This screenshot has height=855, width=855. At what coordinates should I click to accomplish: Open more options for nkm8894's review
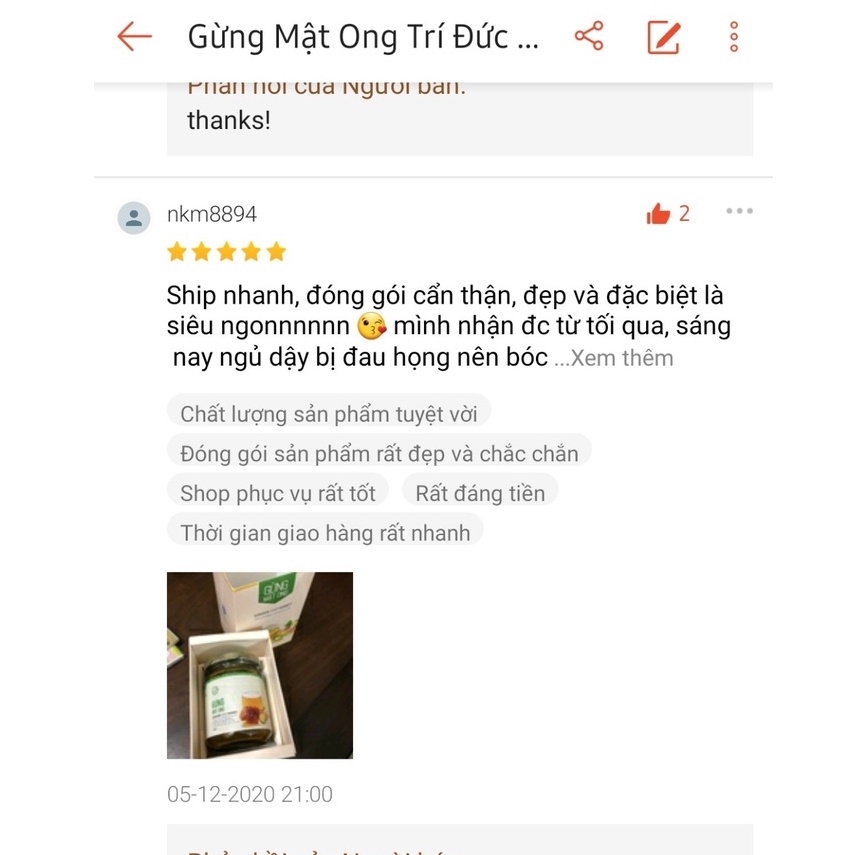point(739,211)
